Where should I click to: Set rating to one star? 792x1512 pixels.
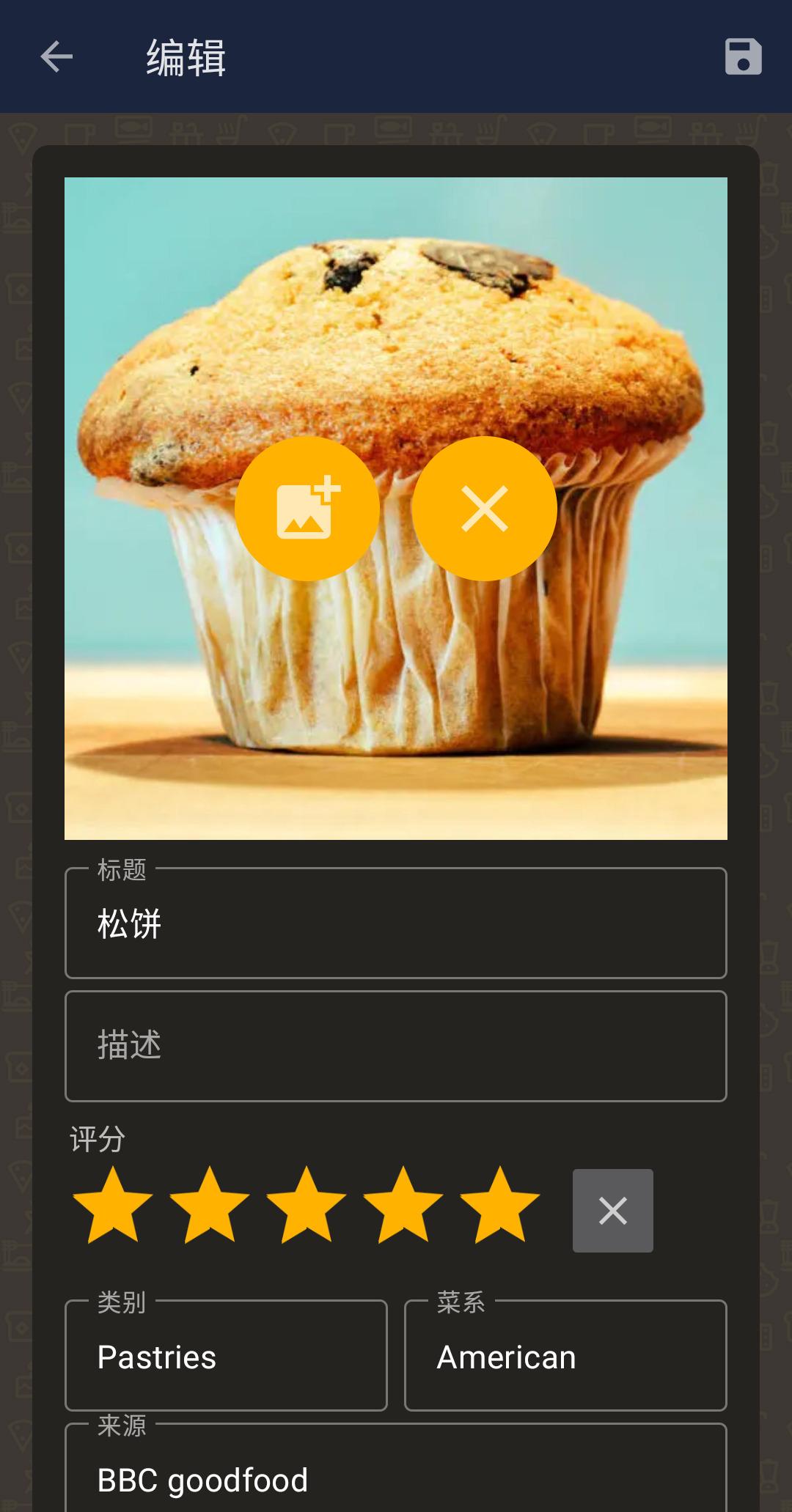click(113, 1206)
